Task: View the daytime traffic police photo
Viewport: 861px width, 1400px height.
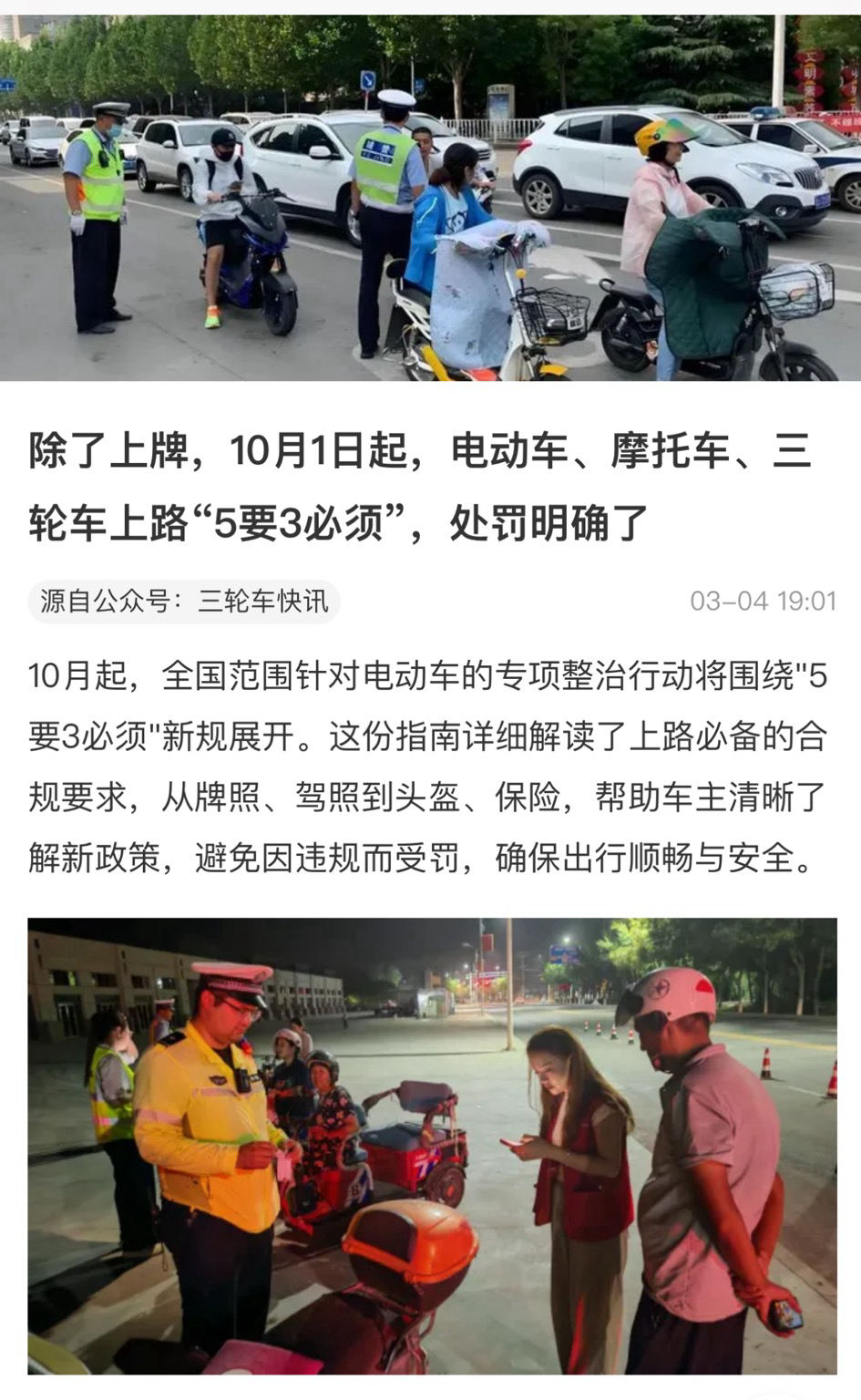Action: [x=430, y=198]
